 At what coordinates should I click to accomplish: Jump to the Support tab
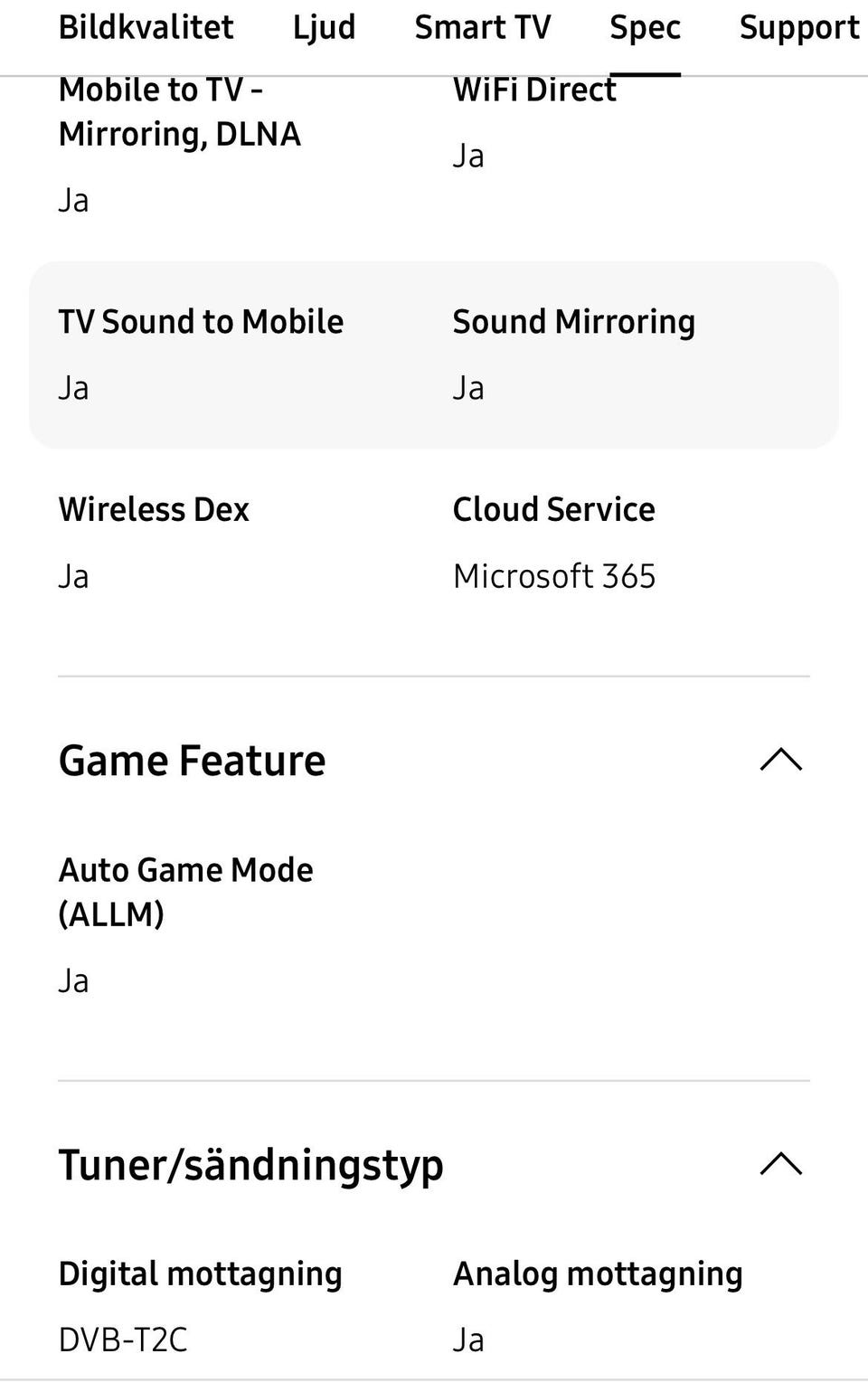point(799,28)
